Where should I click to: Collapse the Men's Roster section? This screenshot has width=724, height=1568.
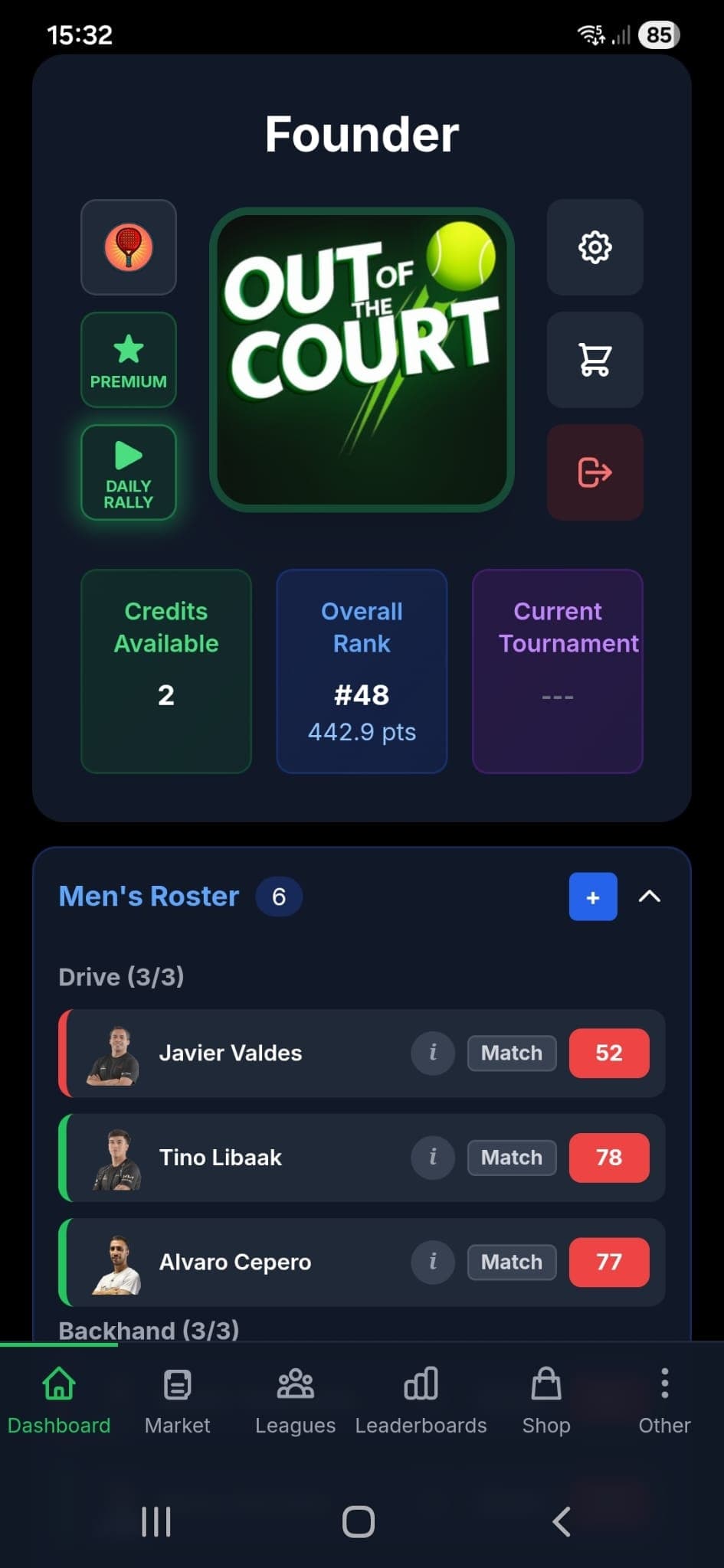[x=650, y=897]
